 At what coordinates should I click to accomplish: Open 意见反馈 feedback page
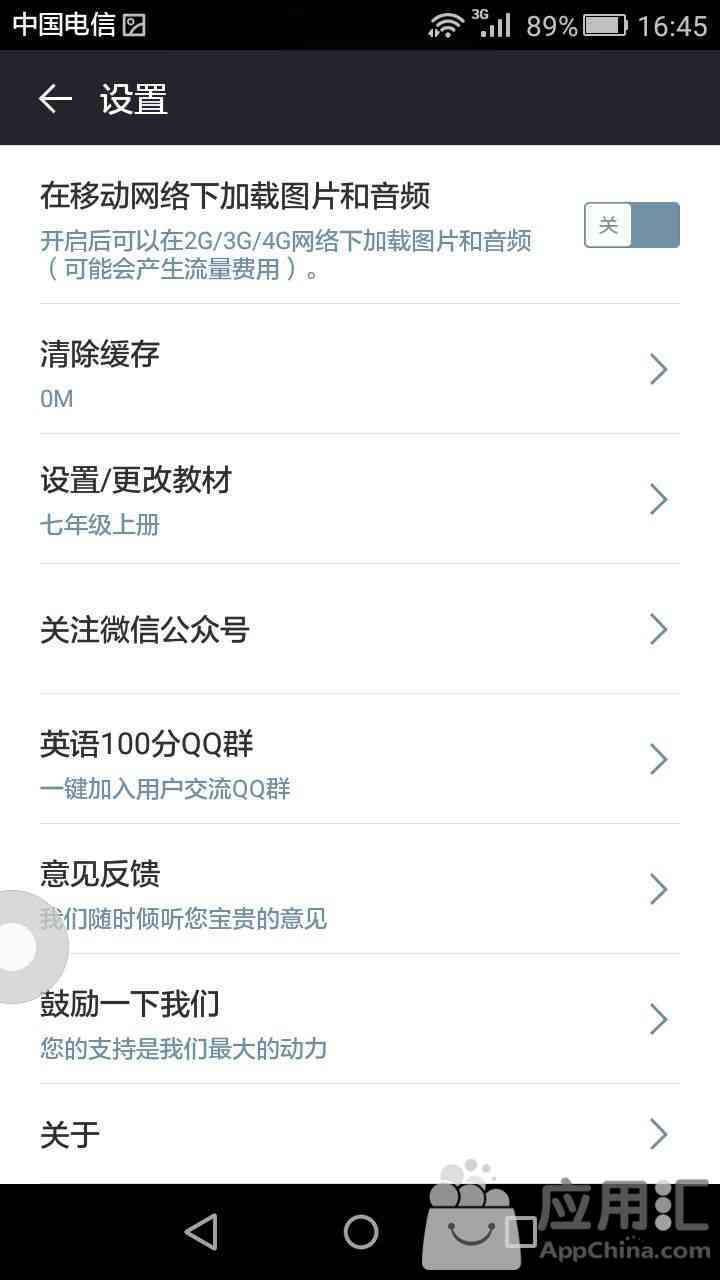[360, 889]
